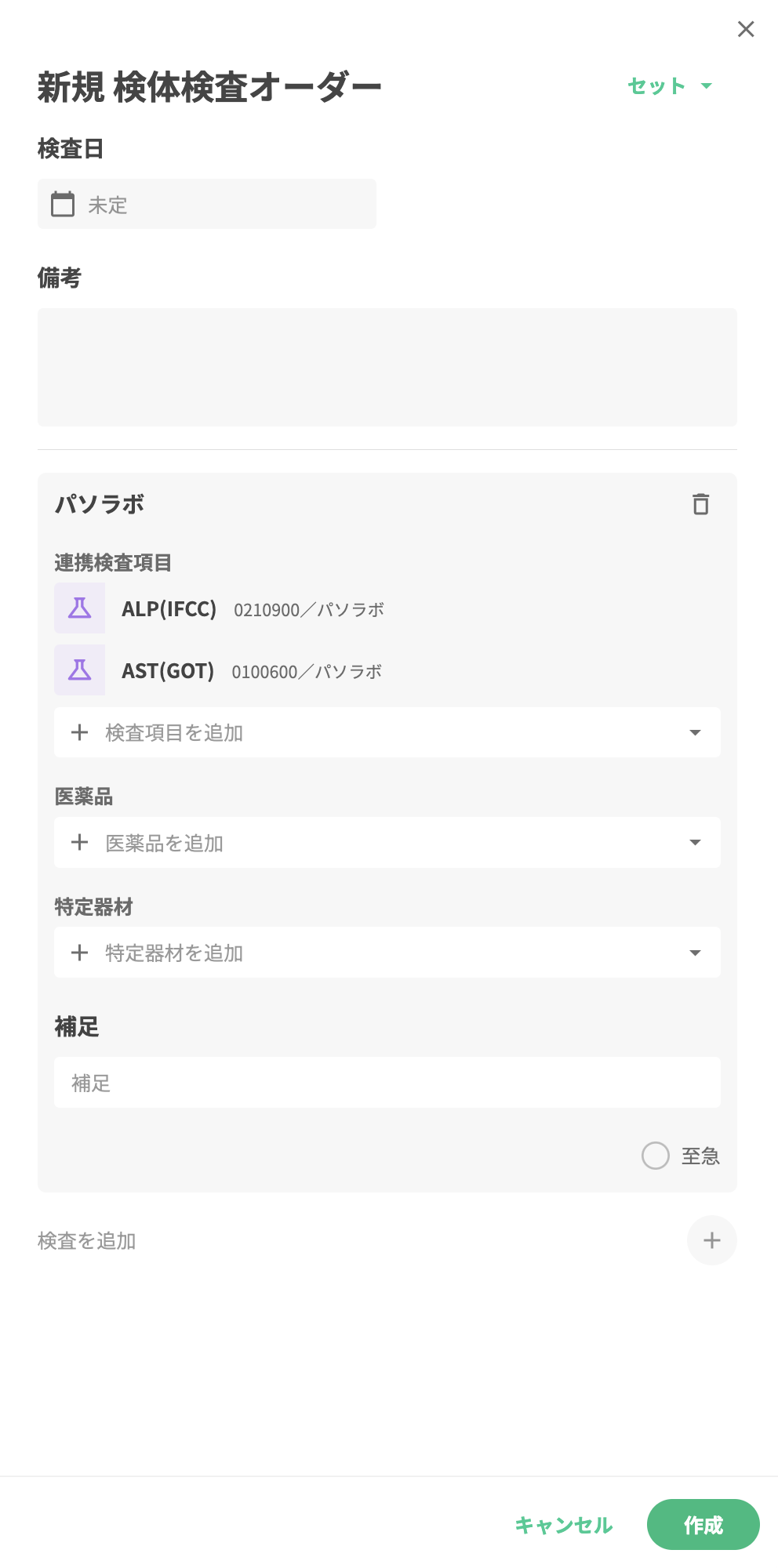Close the new lab order dialog

pyautogui.click(x=746, y=29)
